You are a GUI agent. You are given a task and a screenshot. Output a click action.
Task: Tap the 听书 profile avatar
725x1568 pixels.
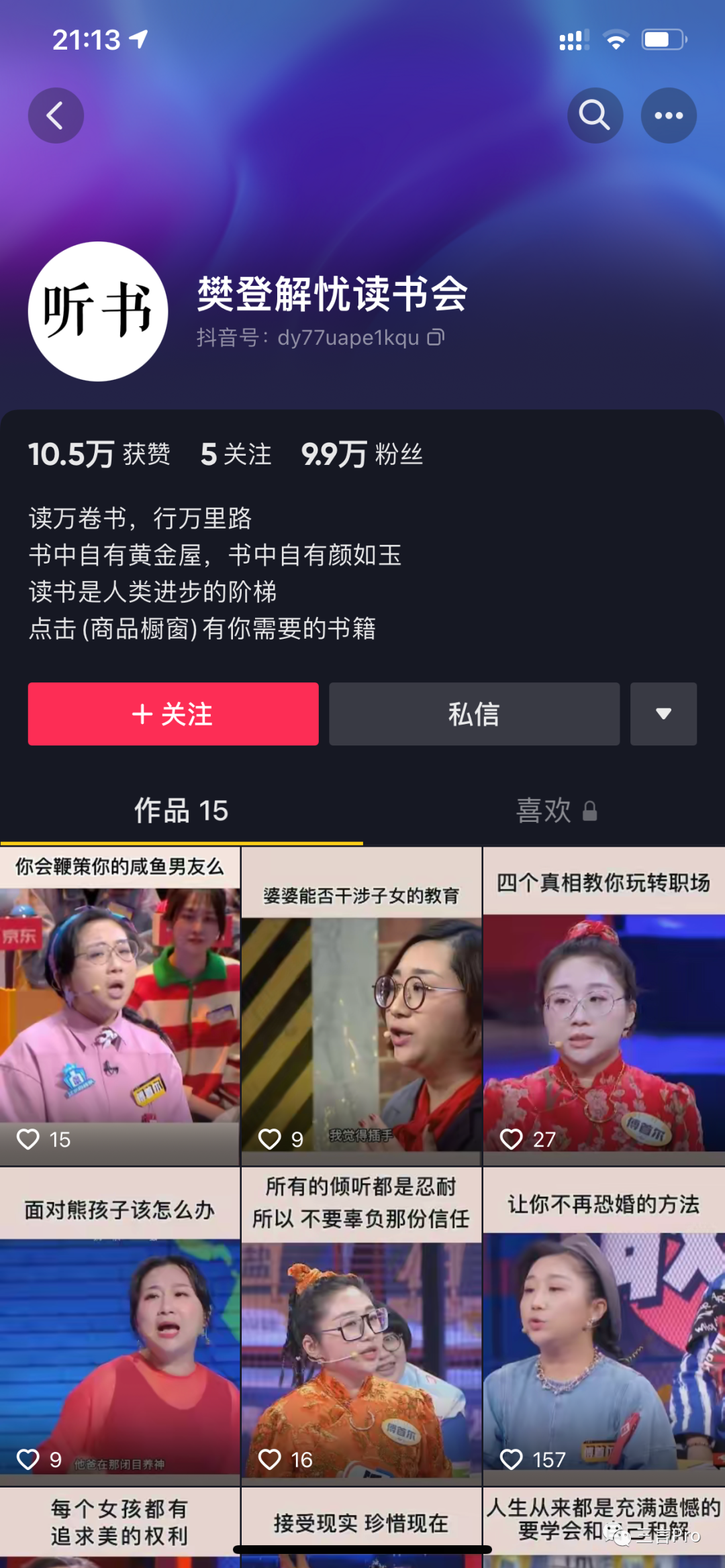tap(98, 311)
